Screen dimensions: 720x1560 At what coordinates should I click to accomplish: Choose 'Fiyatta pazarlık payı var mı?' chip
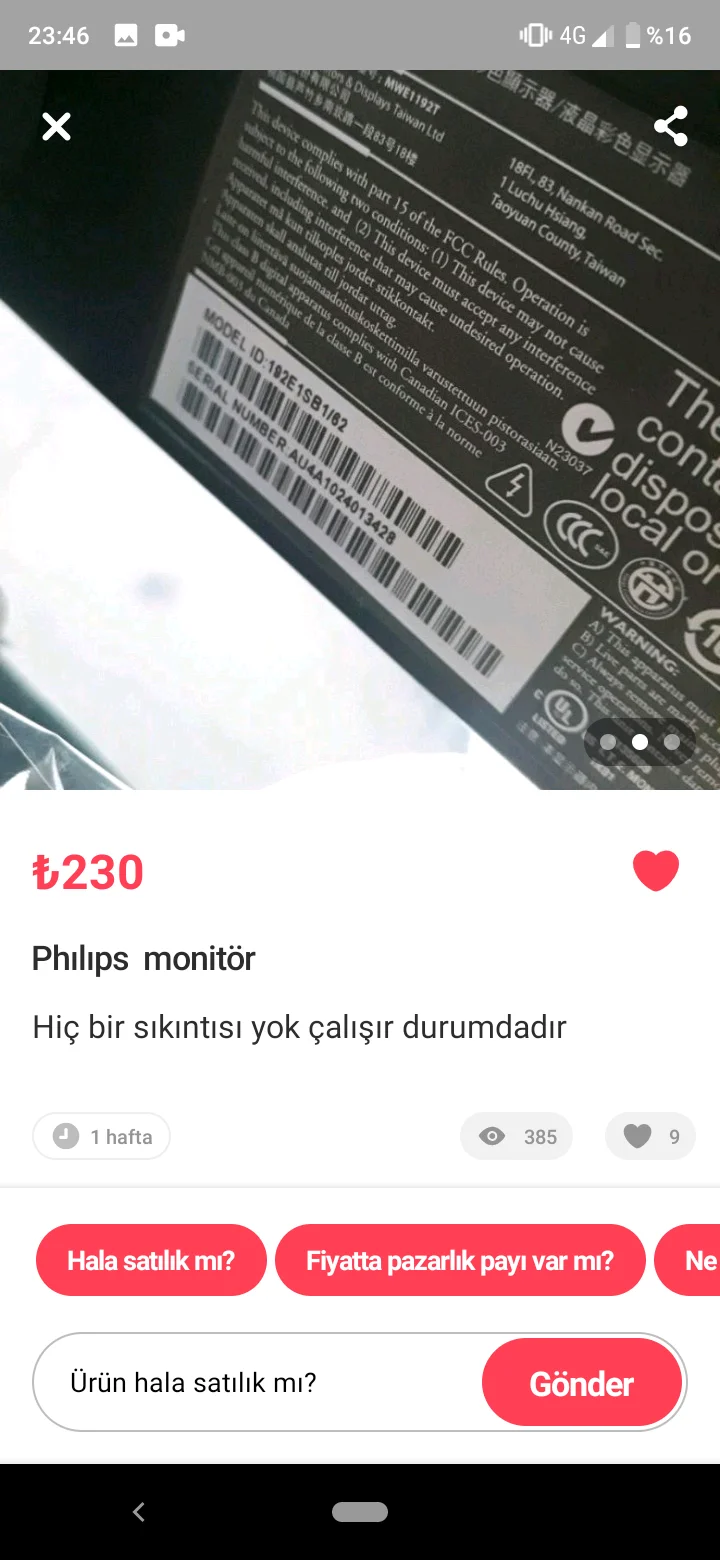pyautogui.click(x=460, y=1260)
